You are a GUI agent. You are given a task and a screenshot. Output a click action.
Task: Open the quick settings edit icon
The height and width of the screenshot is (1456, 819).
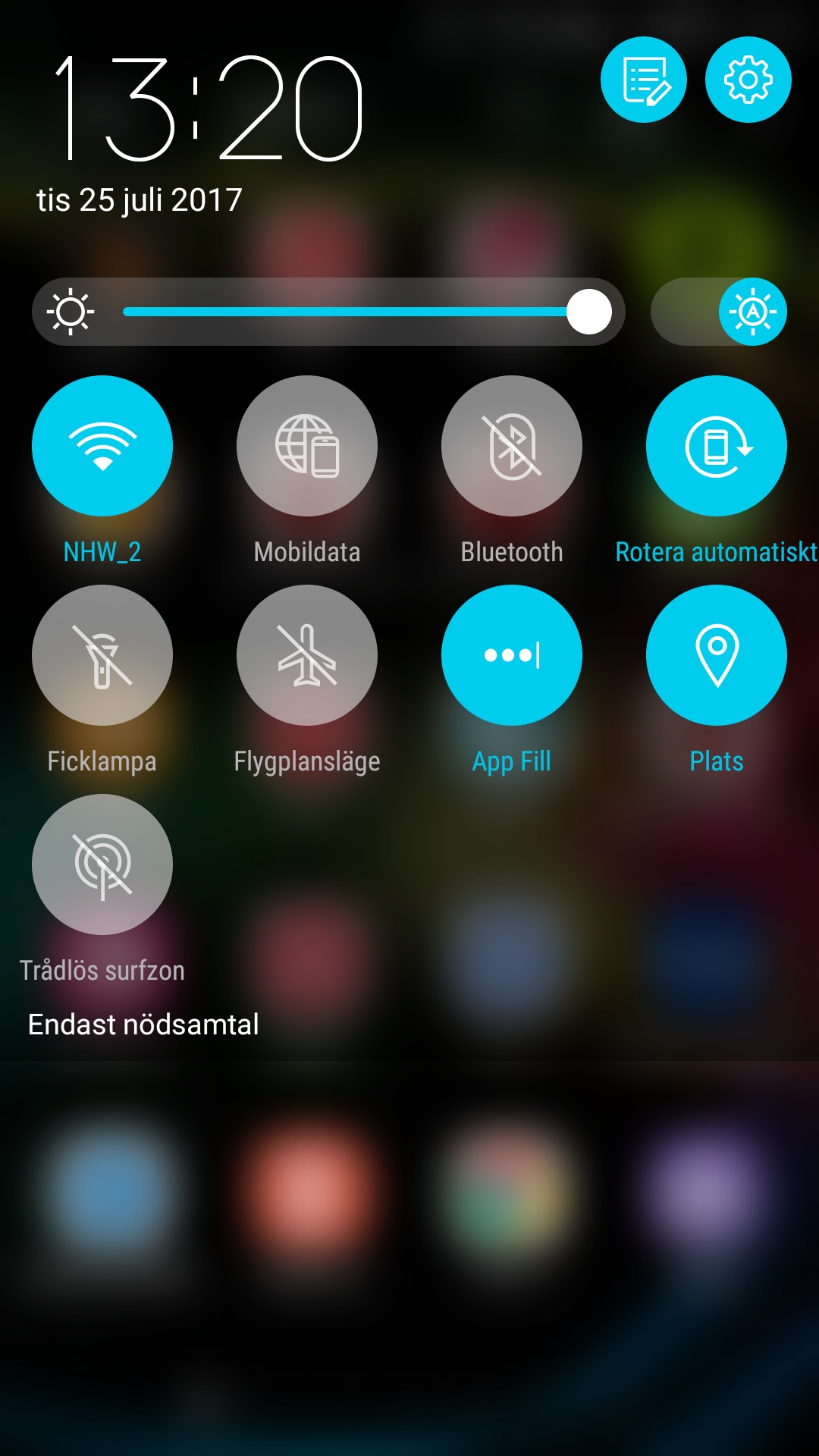pos(643,80)
